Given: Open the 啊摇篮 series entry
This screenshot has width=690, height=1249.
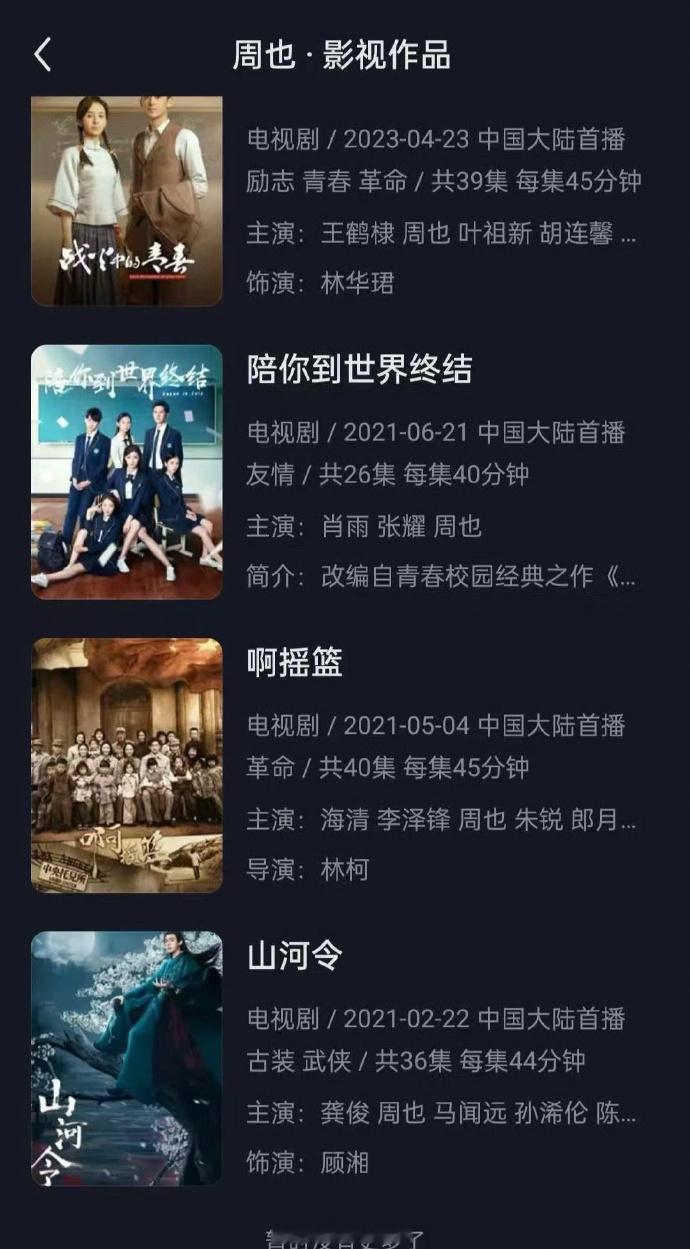Looking at the screenshot, I should click(x=345, y=765).
